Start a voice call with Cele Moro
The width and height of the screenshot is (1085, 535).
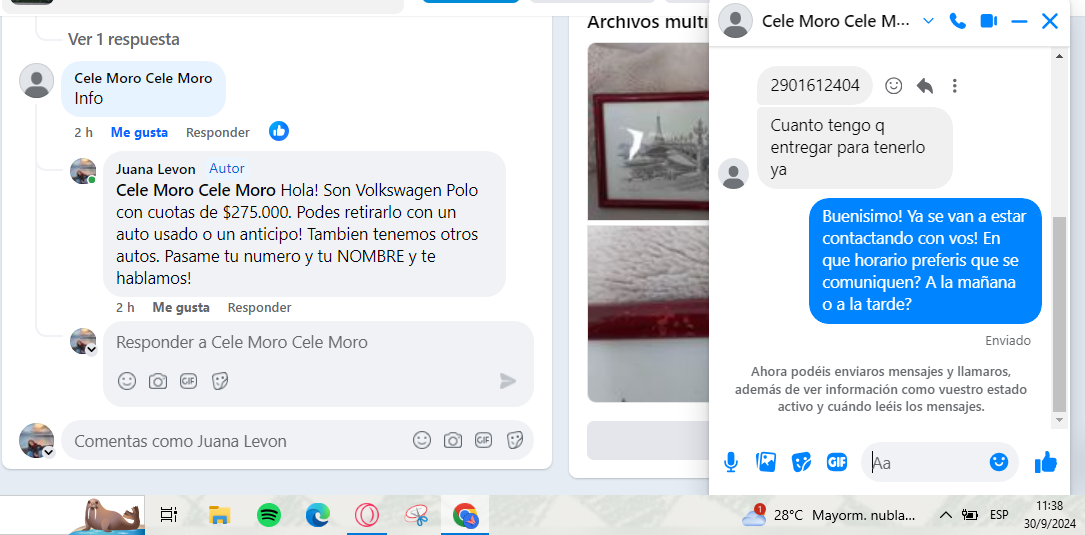[957, 21]
